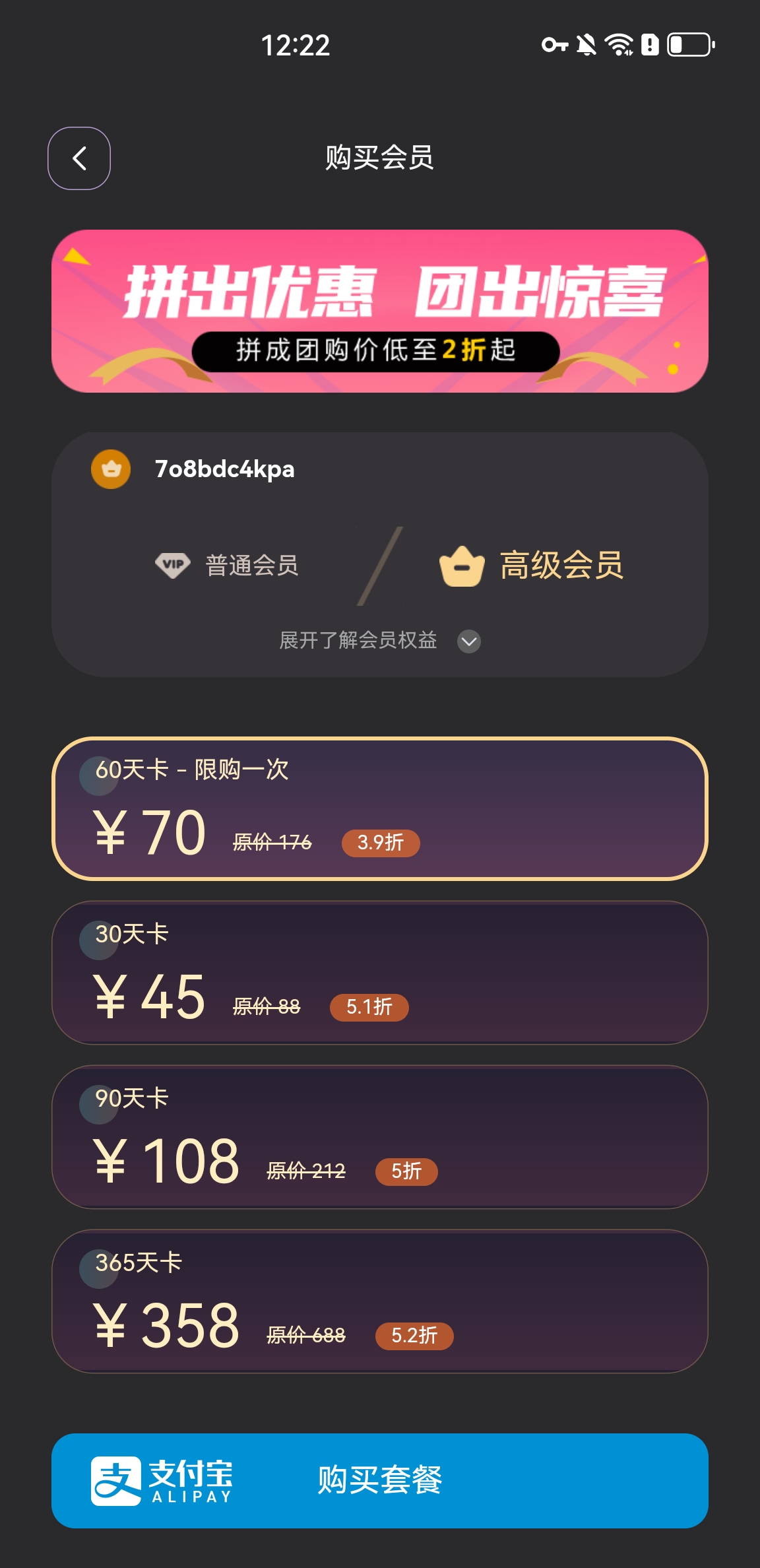This screenshot has height=1568, width=760.
Task: Click the 拼出优惠 团出惊喜 promo banner
Action: 380,310
